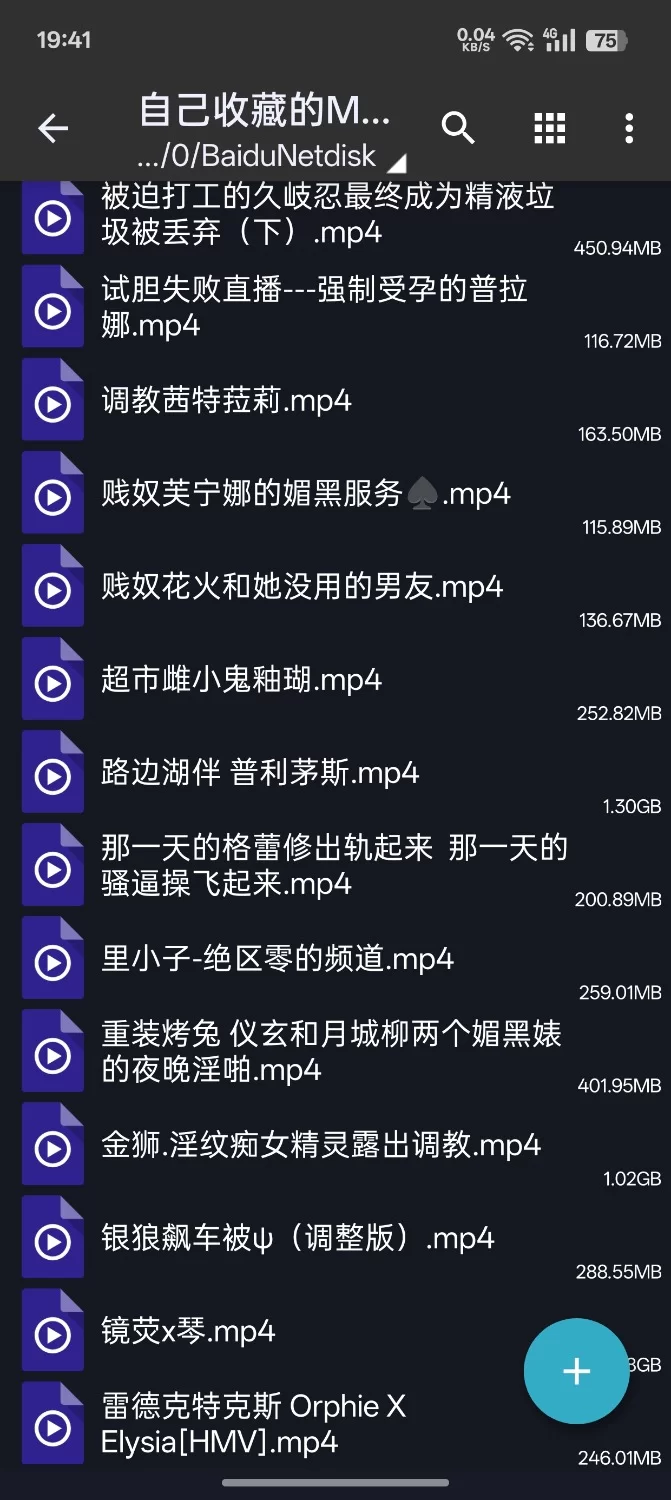
Task: Tap the plus floating action button
Action: click(x=576, y=1371)
